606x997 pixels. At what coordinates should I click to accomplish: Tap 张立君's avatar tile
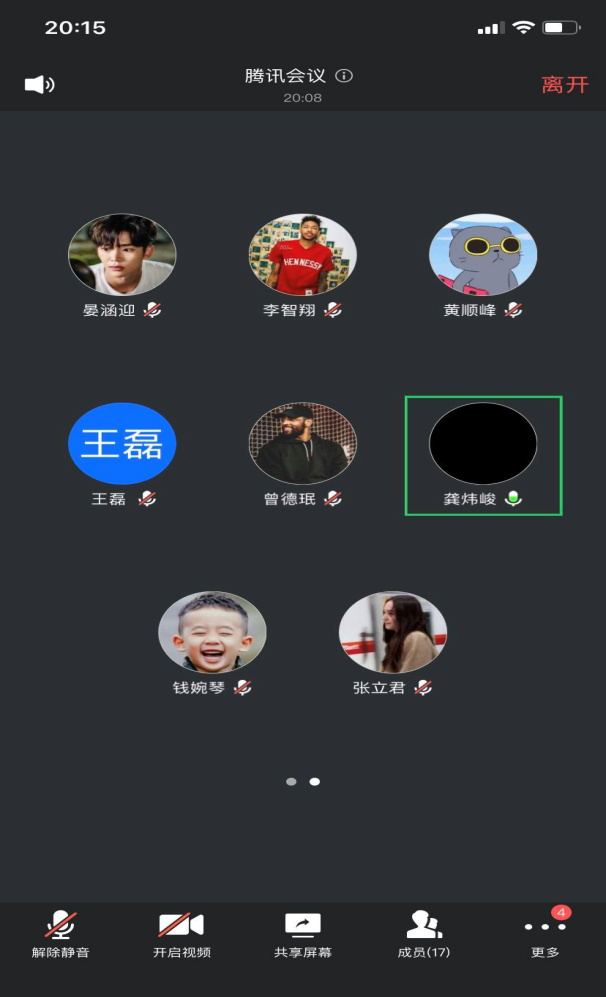[x=392, y=632]
